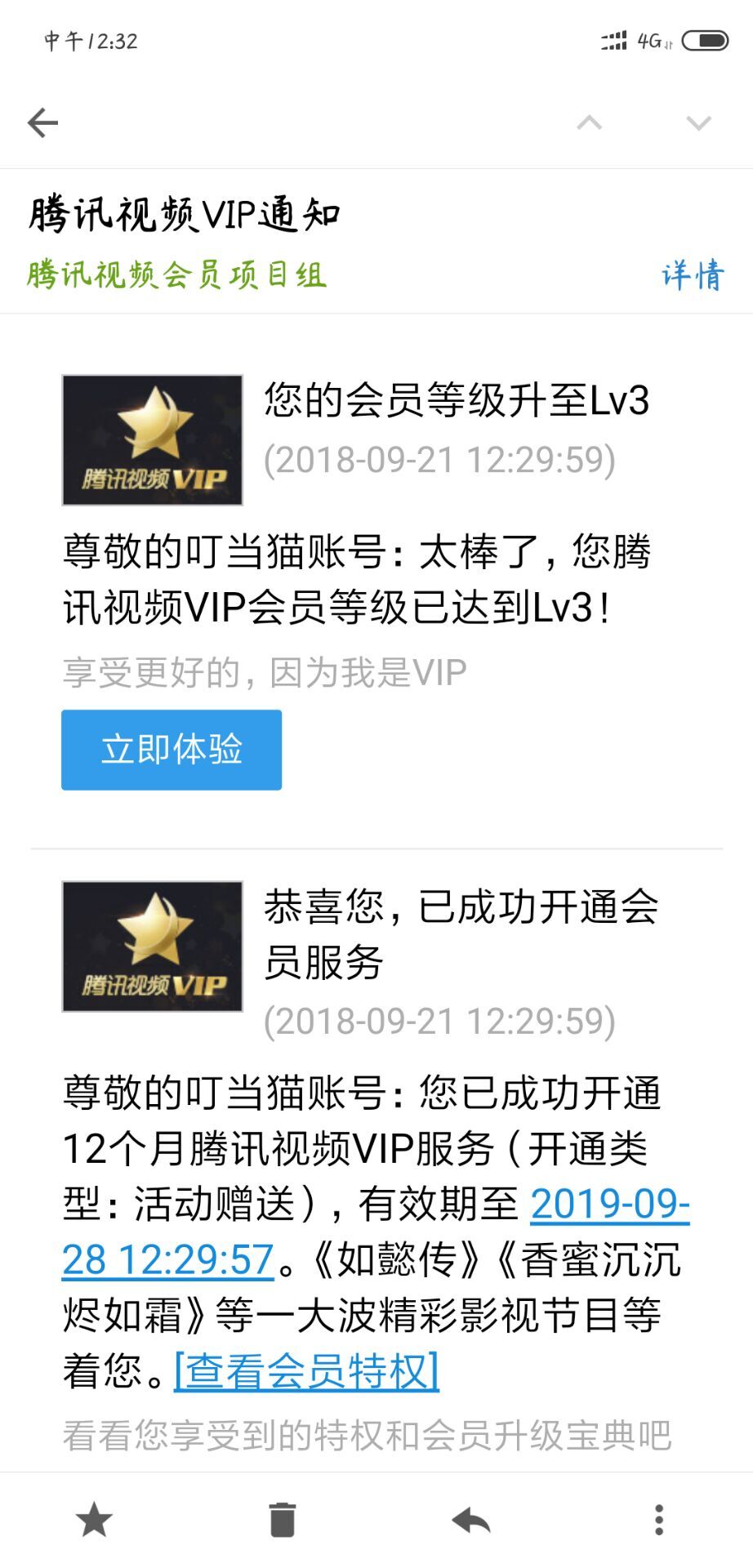
Task: Open the 2019-09-28 12:29:57 date link
Action: [609, 1205]
